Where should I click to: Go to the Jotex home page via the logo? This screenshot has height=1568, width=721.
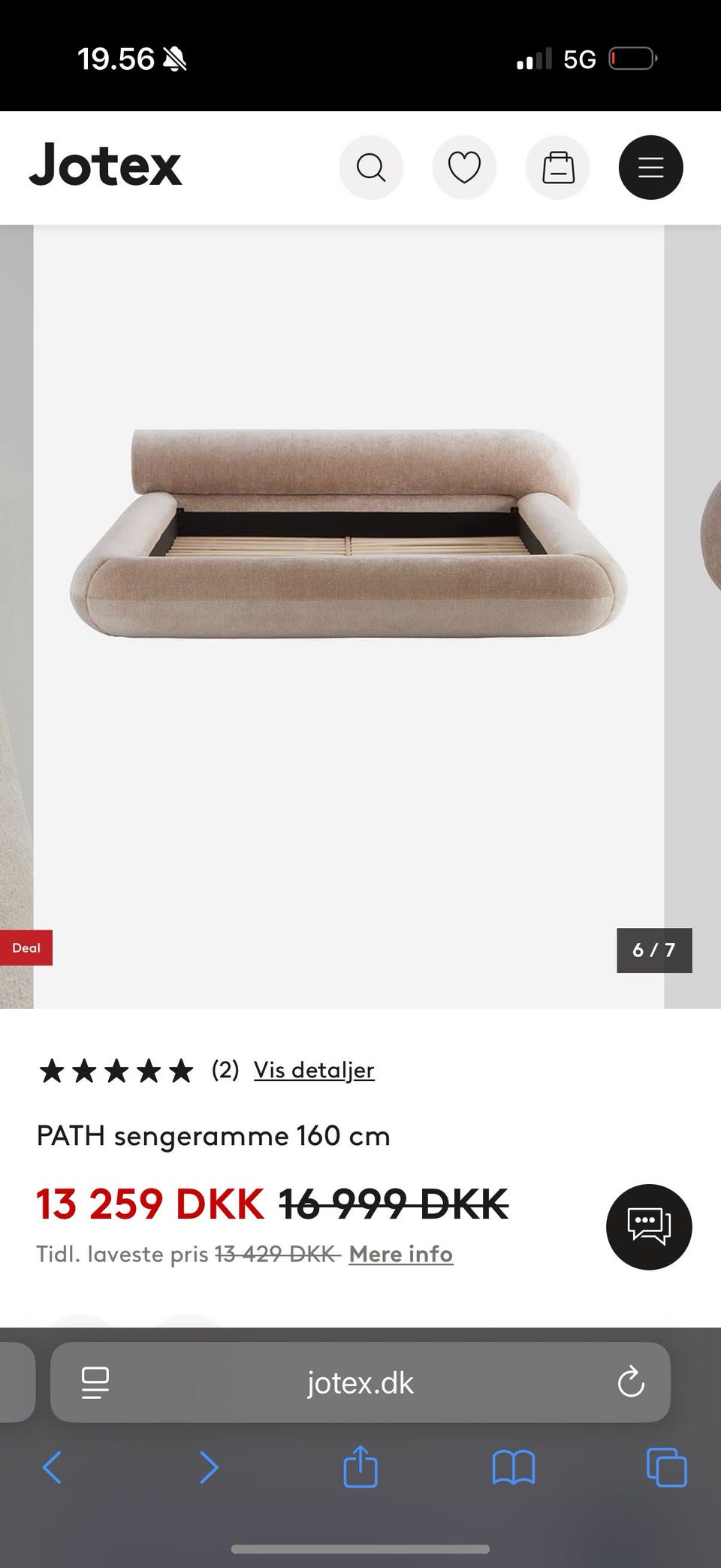106,165
